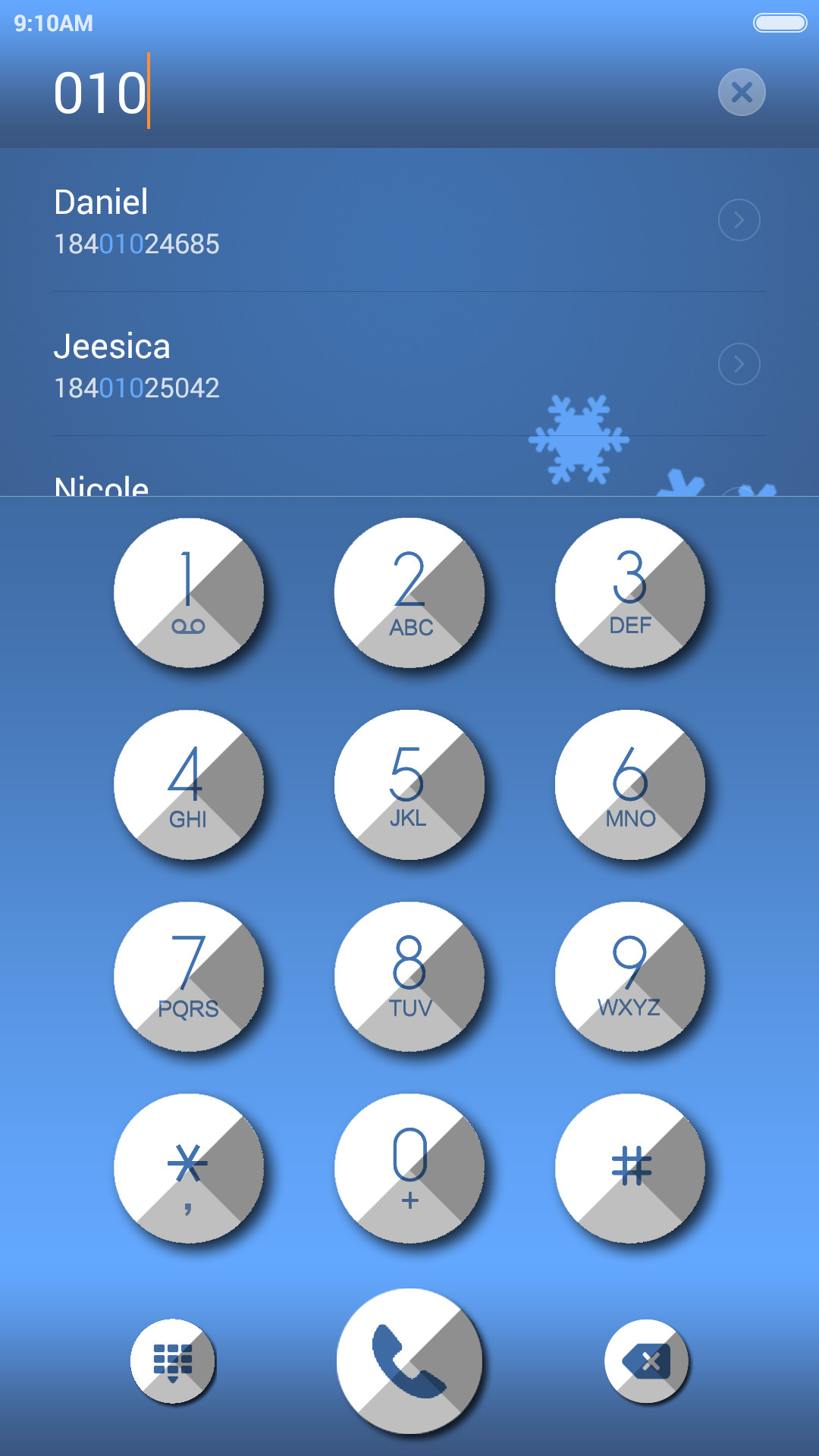Tap the 2 ABC key

409,593
